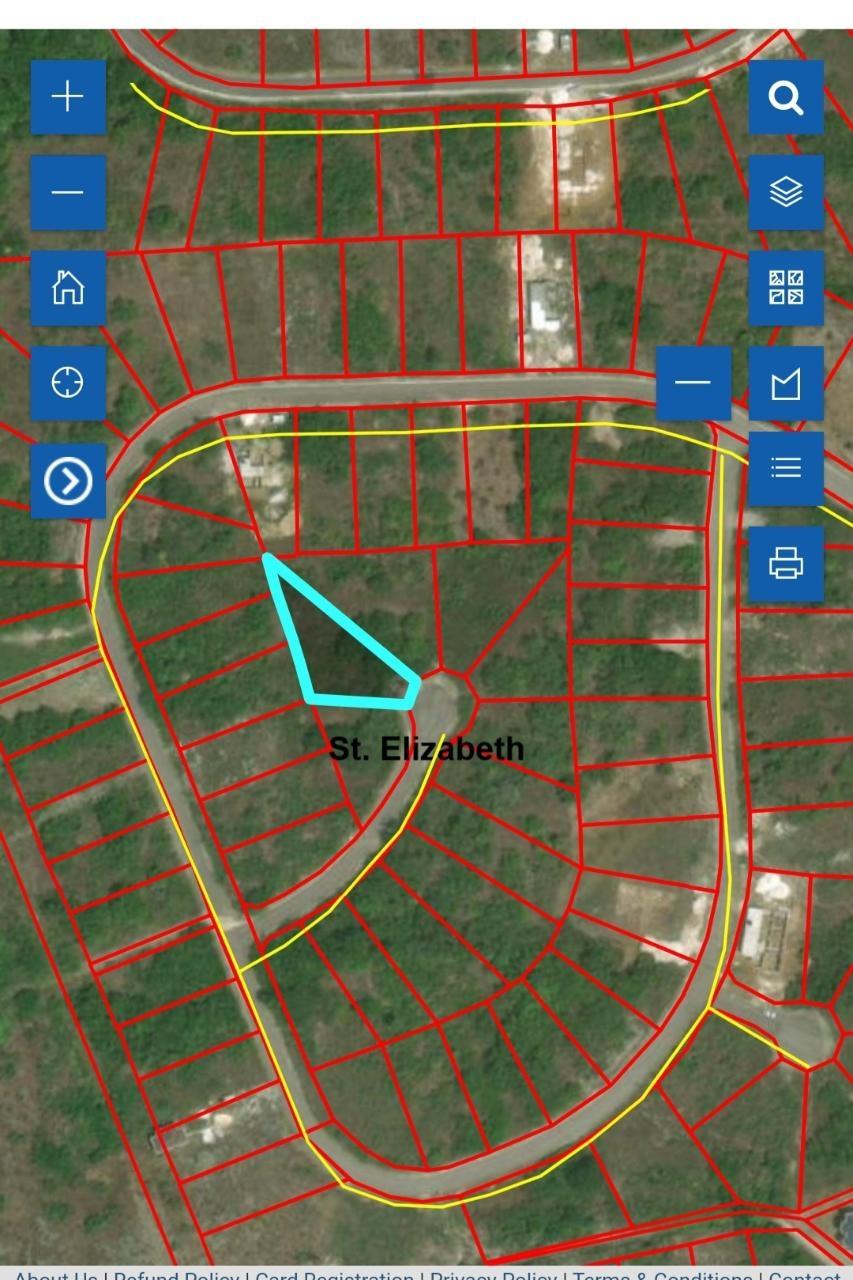Open the map search tool
This screenshot has width=853, height=1280.
(x=786, y=97)
